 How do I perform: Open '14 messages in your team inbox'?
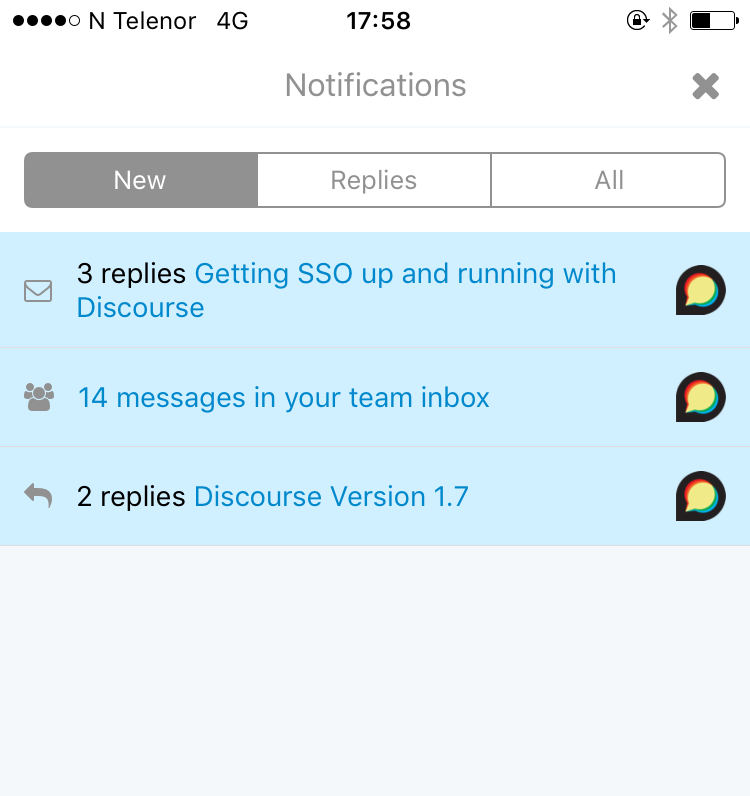283,397
